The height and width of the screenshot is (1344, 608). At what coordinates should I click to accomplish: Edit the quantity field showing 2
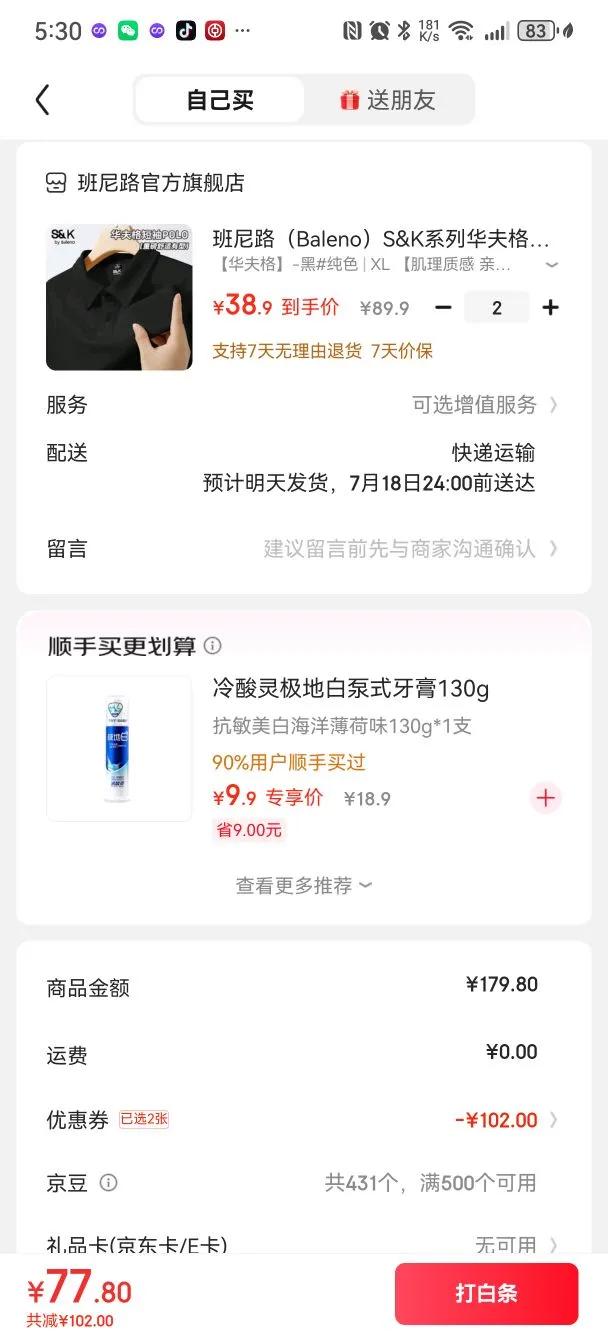pyautogui.click(x=497, y=308)
